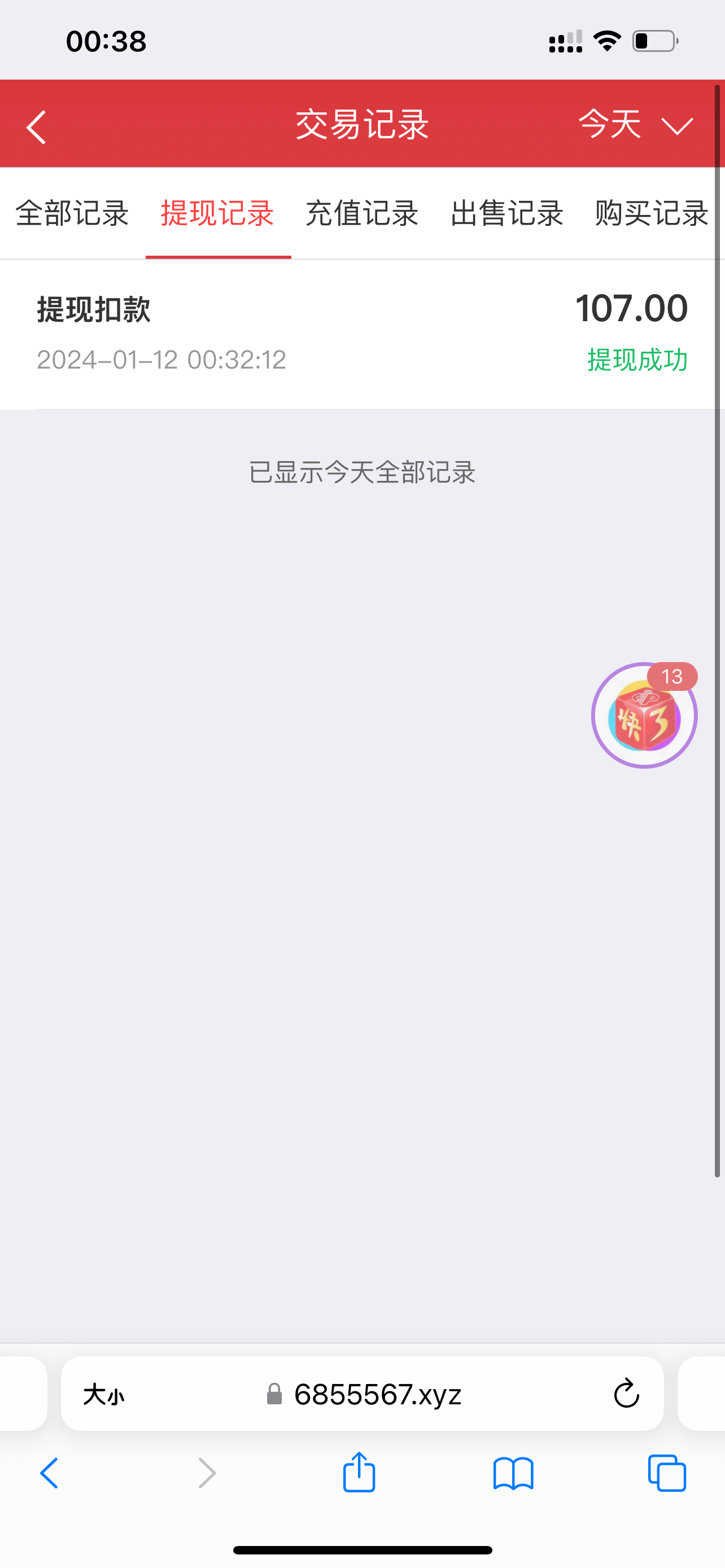Open Safari bookmarks
This screenshot has width=725, height=1568.
(513, 1474)
